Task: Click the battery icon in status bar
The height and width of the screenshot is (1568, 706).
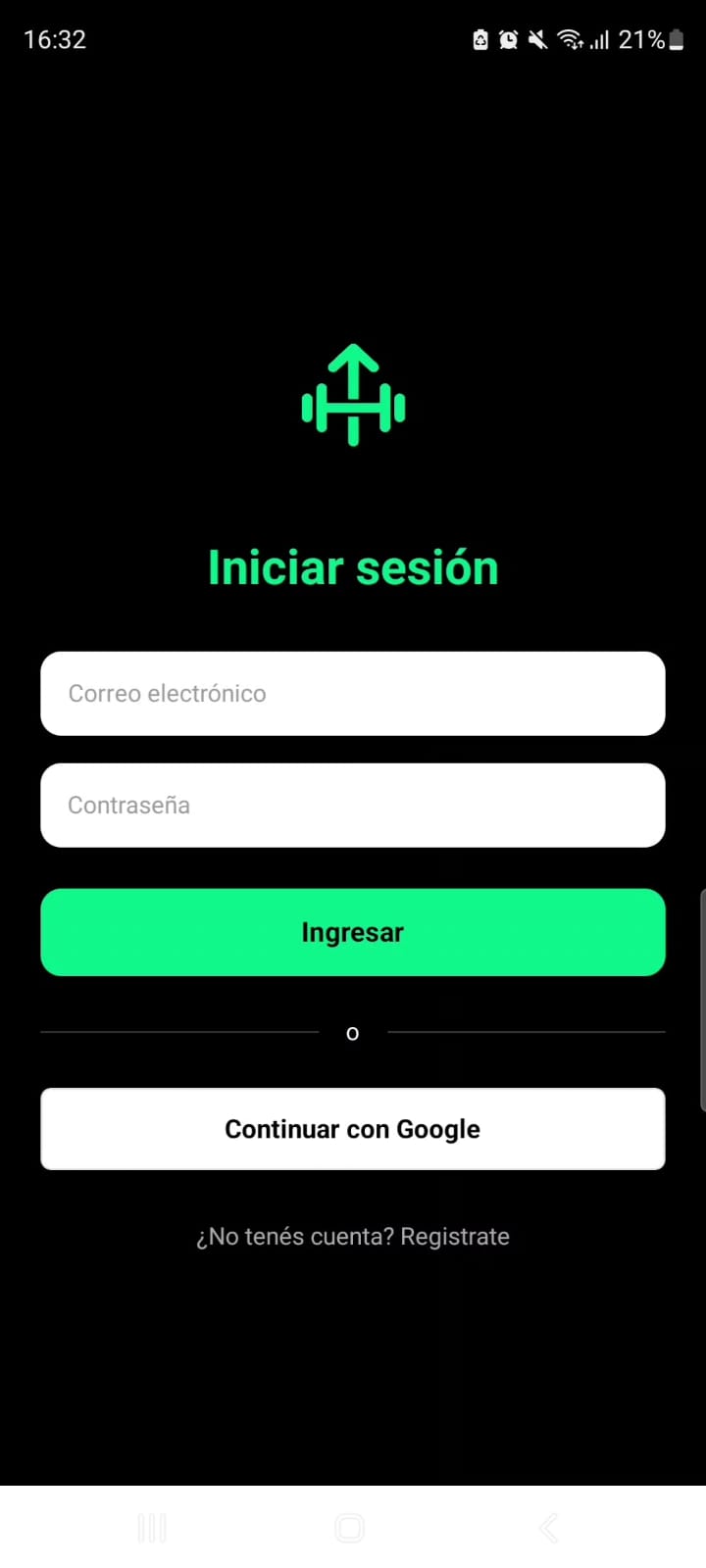Action: point(677,39)
